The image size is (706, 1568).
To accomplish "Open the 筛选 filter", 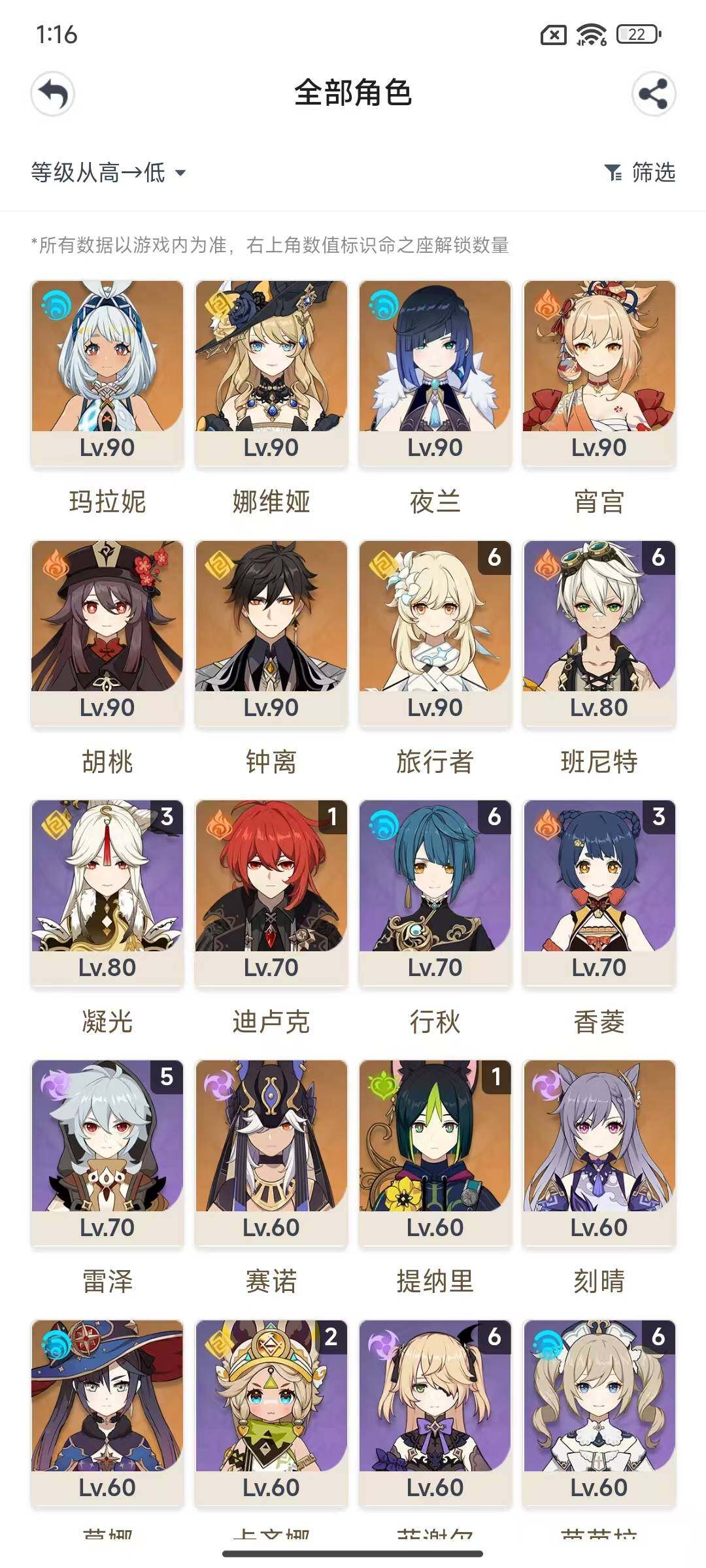I will [x=640, y=172].
